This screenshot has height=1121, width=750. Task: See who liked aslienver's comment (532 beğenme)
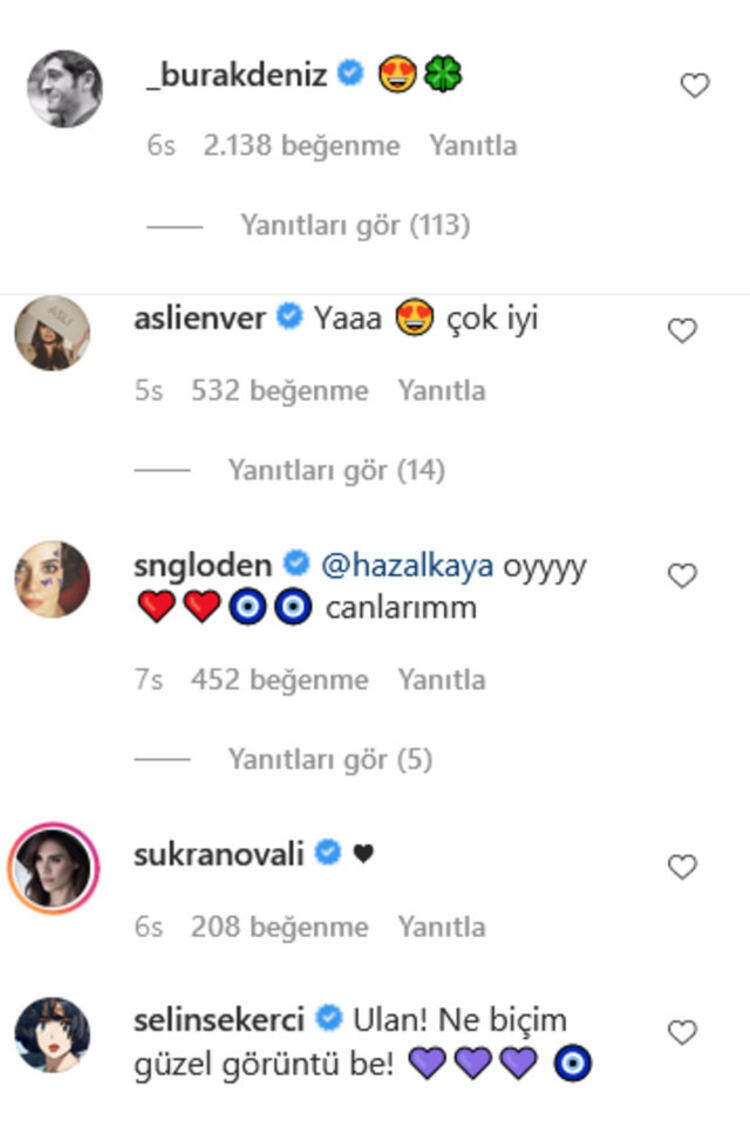click(x=280, y=391)
